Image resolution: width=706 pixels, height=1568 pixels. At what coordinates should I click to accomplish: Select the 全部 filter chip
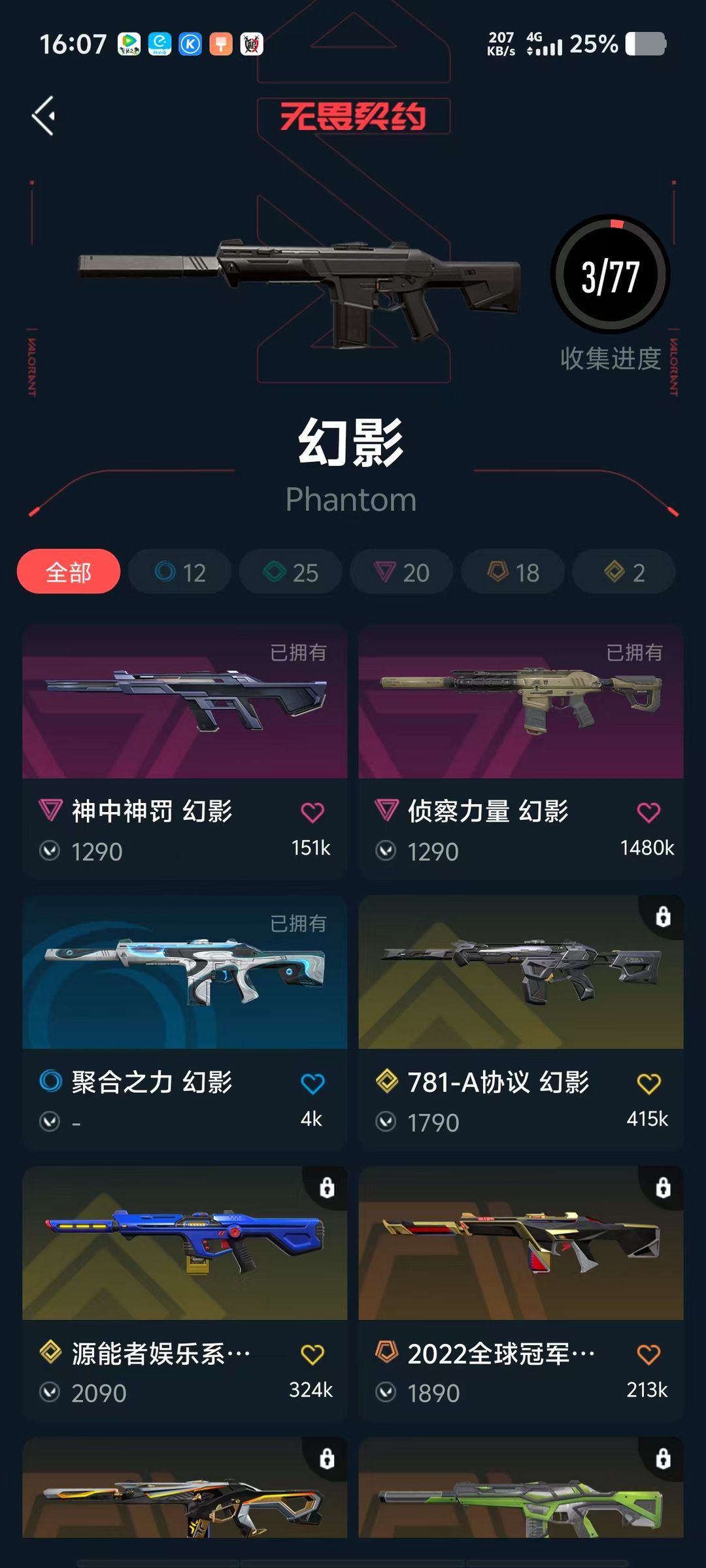69,572
